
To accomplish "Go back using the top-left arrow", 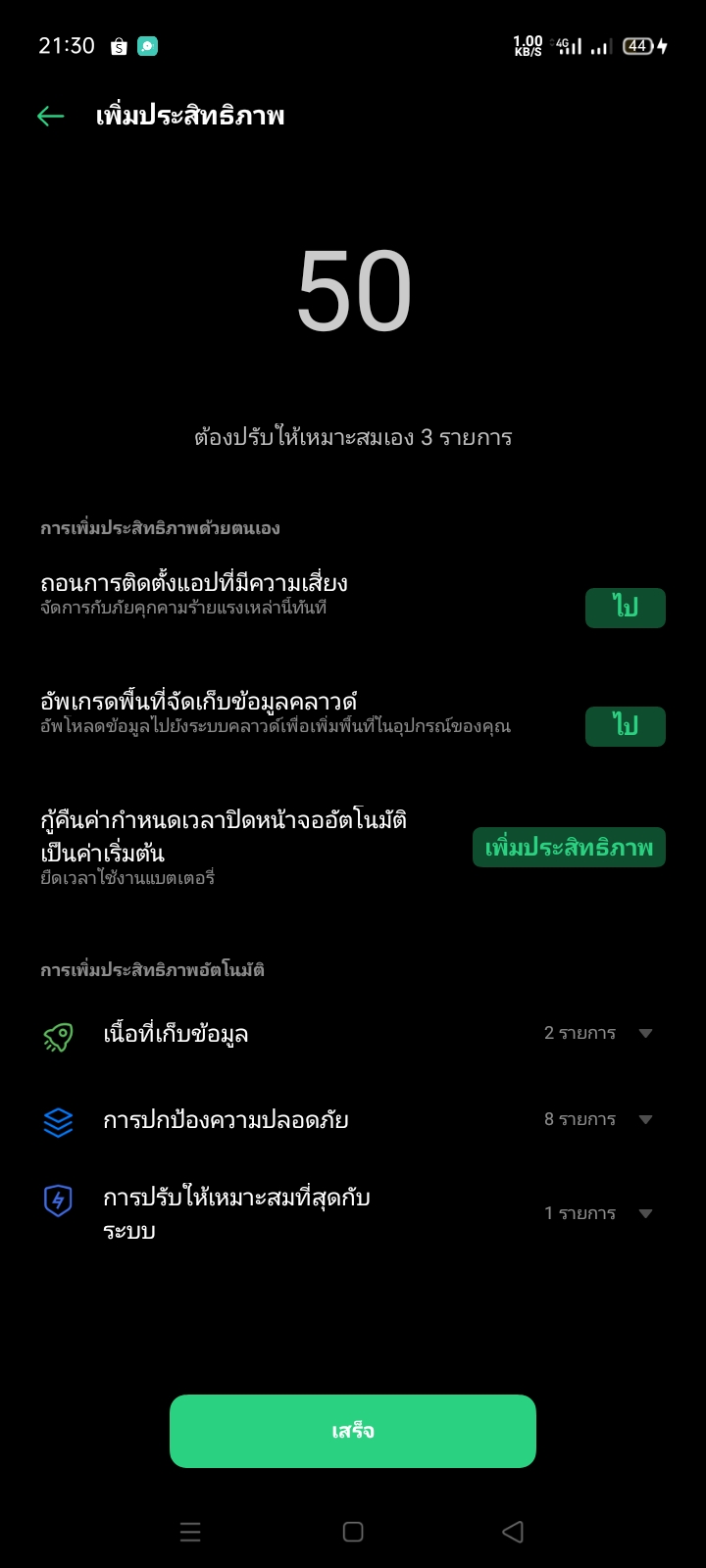I will [x=50, y=117].
